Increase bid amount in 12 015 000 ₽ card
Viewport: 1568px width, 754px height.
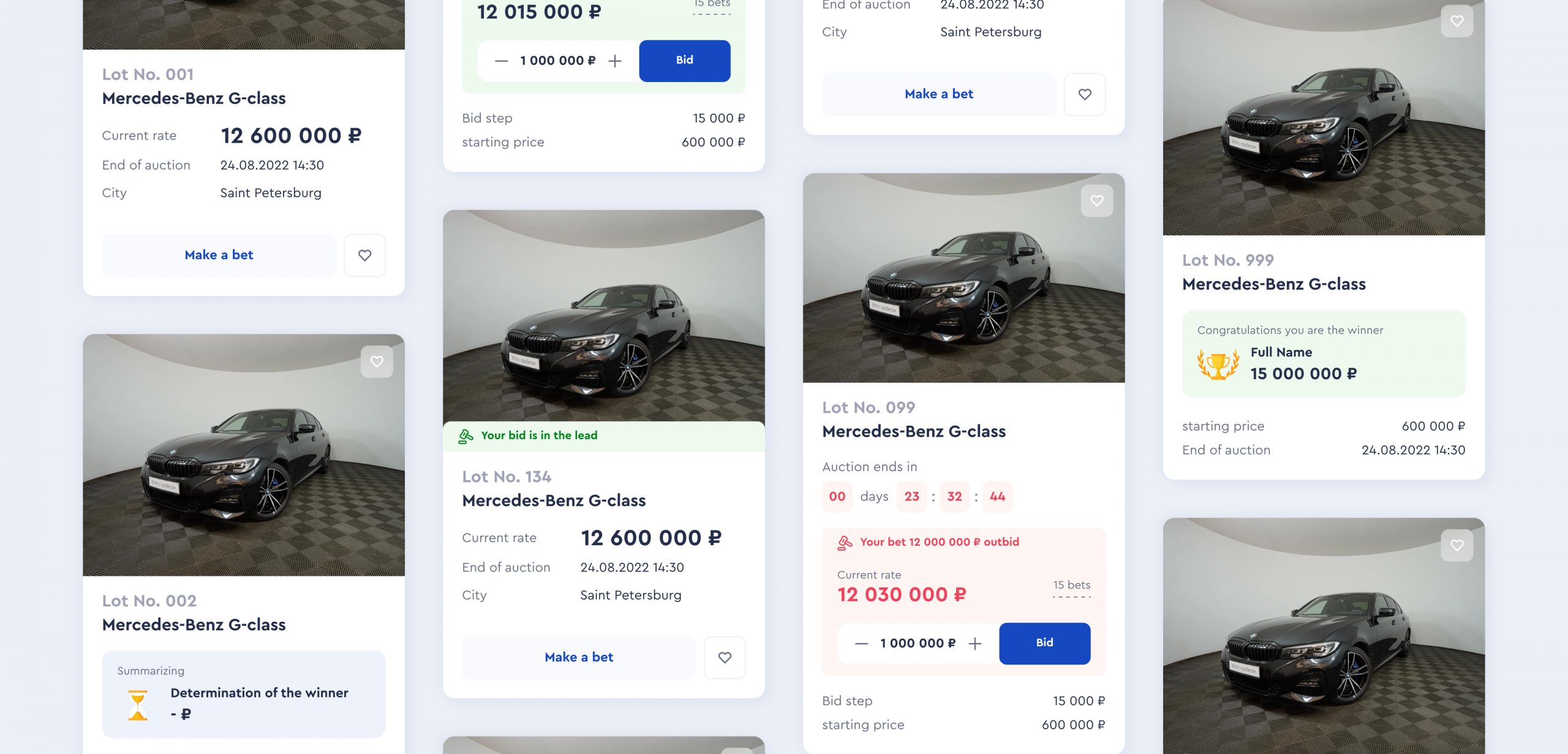pyautogui.click(x=615, y=61)
